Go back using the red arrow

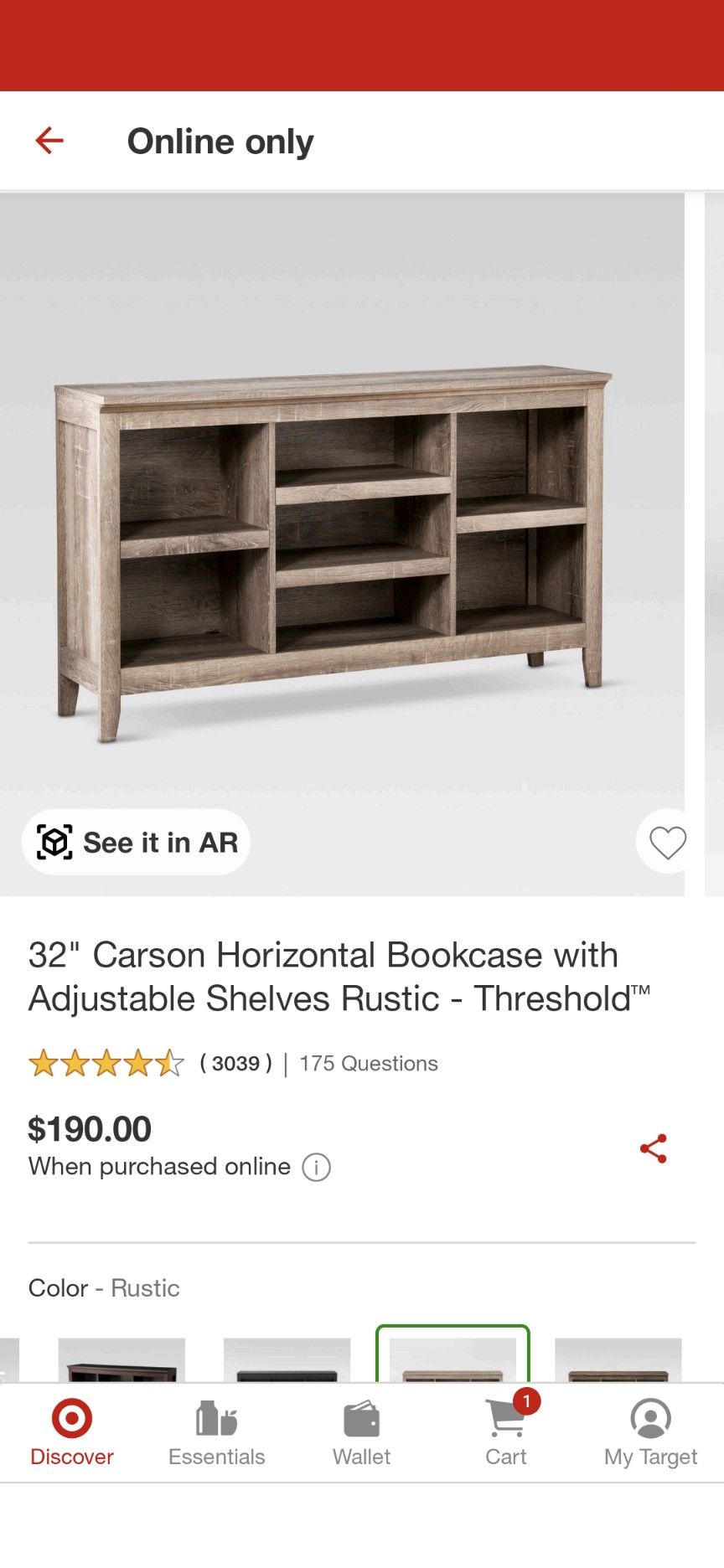49,141
